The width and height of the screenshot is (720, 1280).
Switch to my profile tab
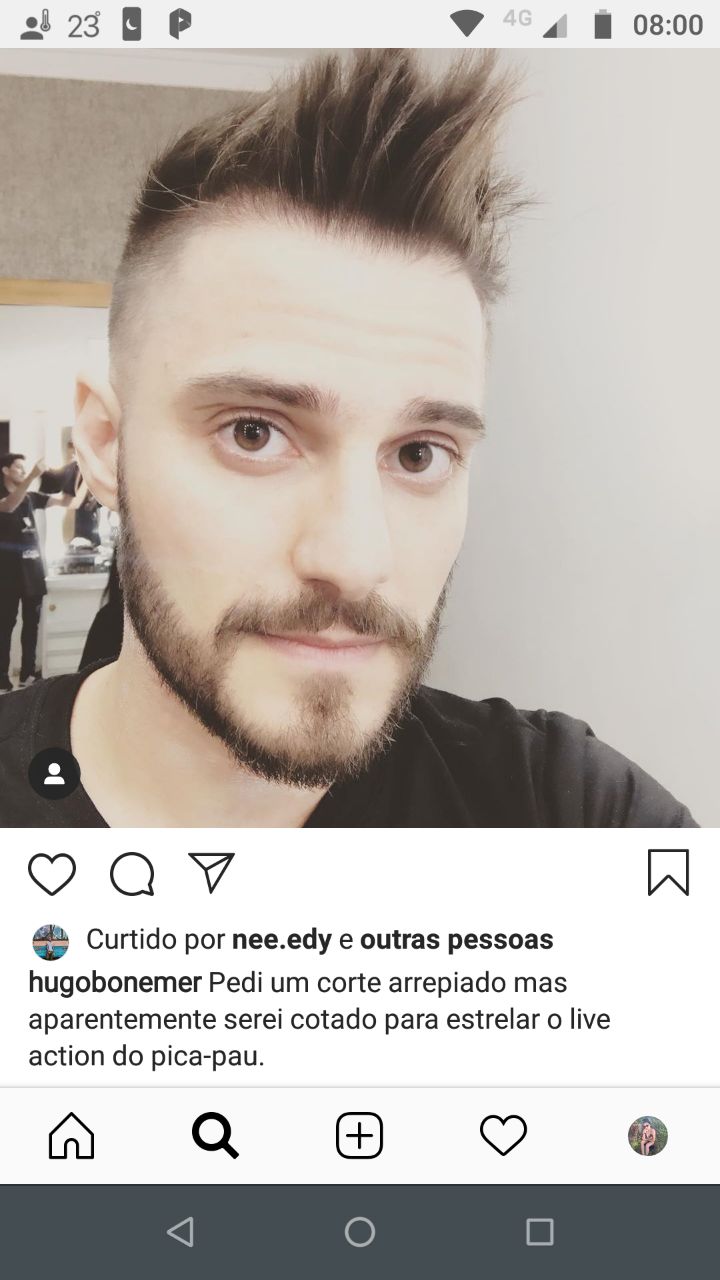click(x=647, y=1136)
